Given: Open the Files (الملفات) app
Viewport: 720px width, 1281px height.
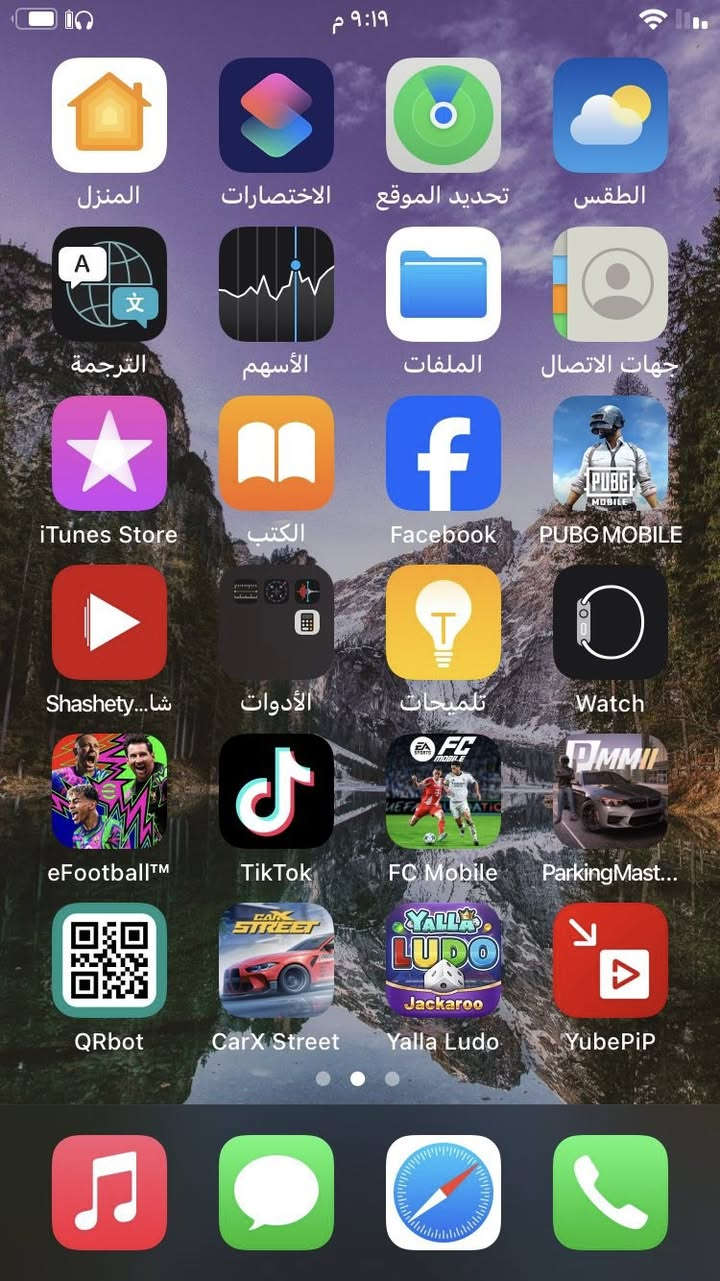Looking at the screenshot, I should tap(443, 284).
